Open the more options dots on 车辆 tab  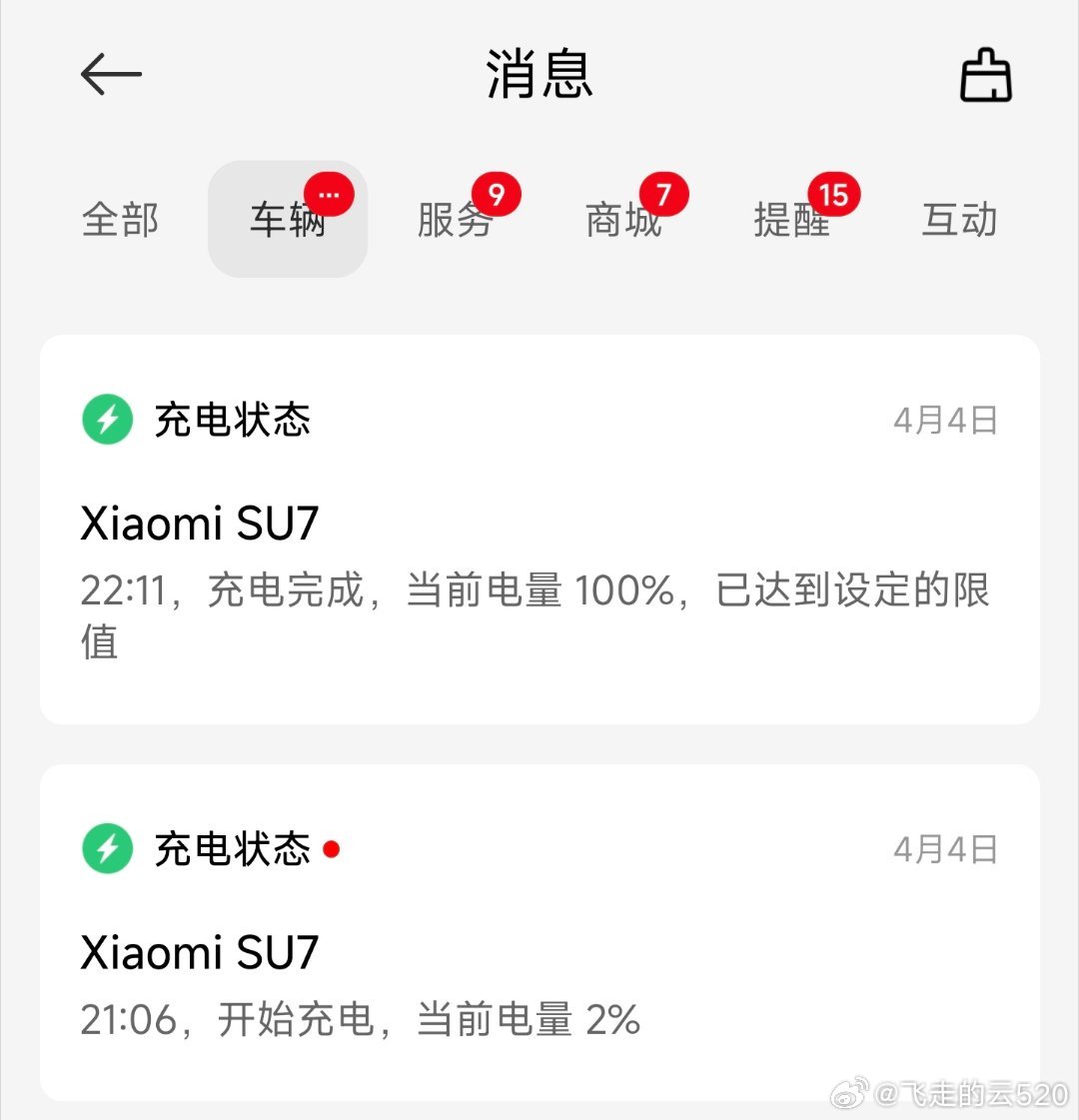click(330, 195)
